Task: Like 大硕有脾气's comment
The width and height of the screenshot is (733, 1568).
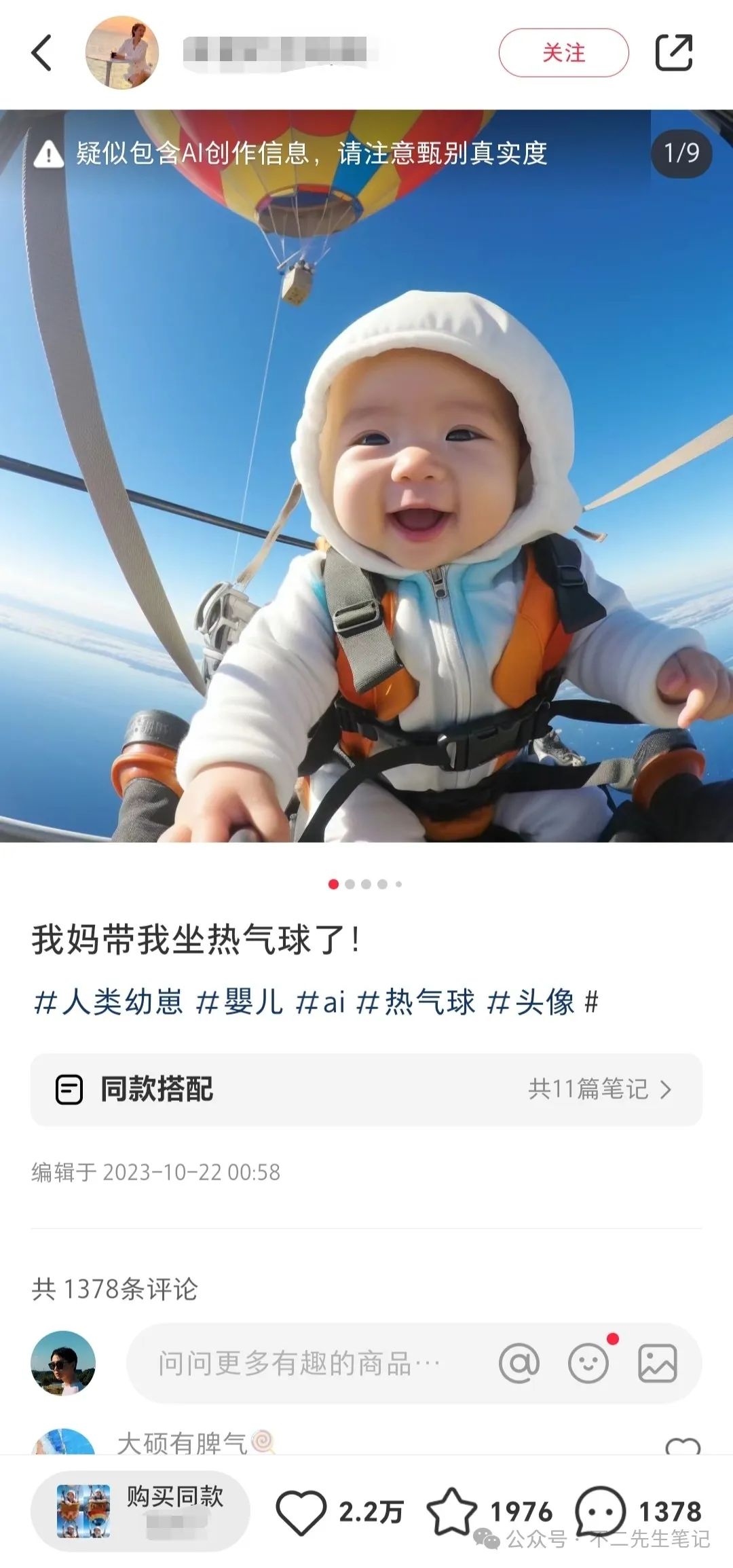Action: pyautogui.click(x=682, y=1446)
